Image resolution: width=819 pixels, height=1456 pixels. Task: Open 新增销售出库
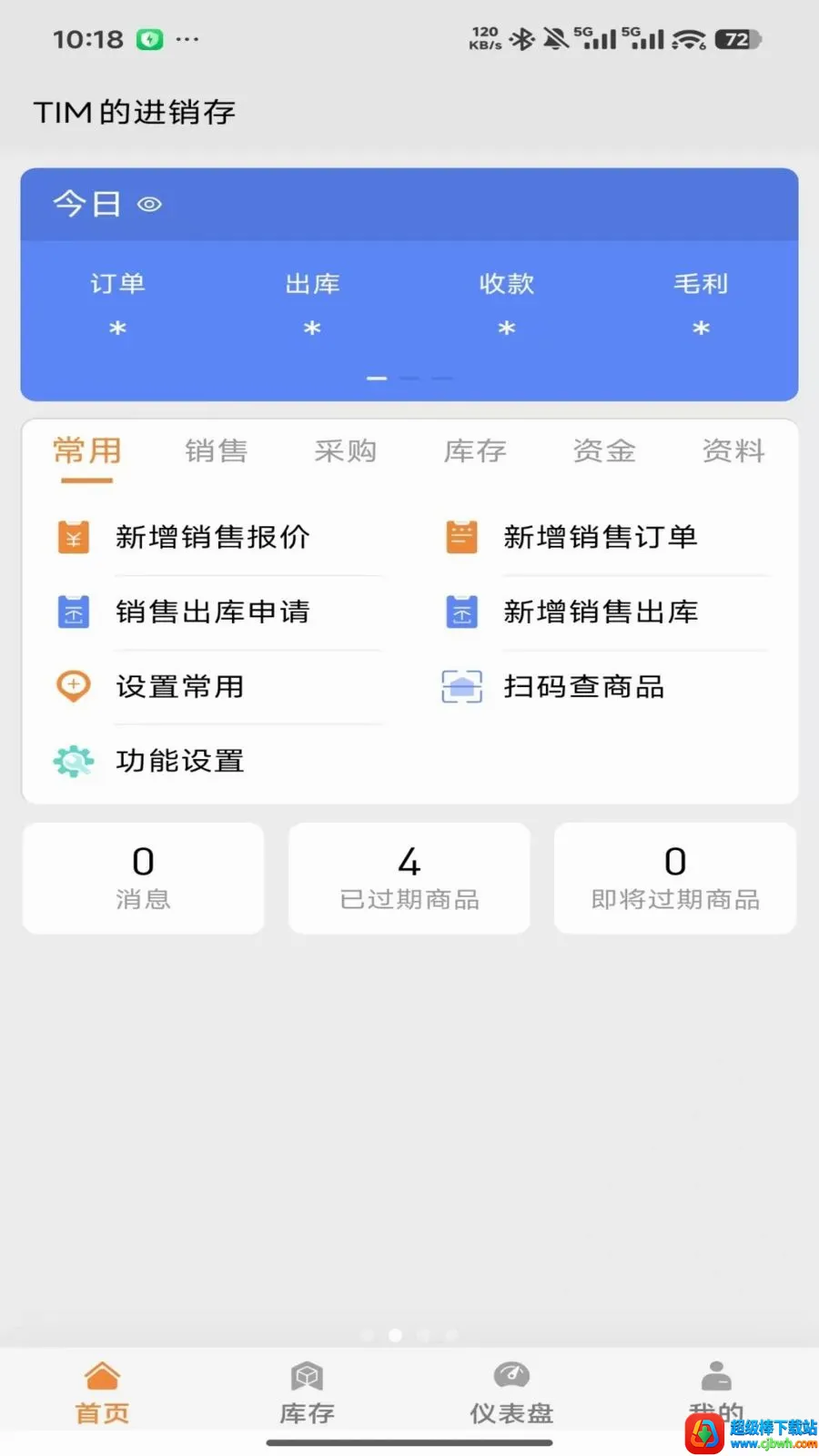604,612
